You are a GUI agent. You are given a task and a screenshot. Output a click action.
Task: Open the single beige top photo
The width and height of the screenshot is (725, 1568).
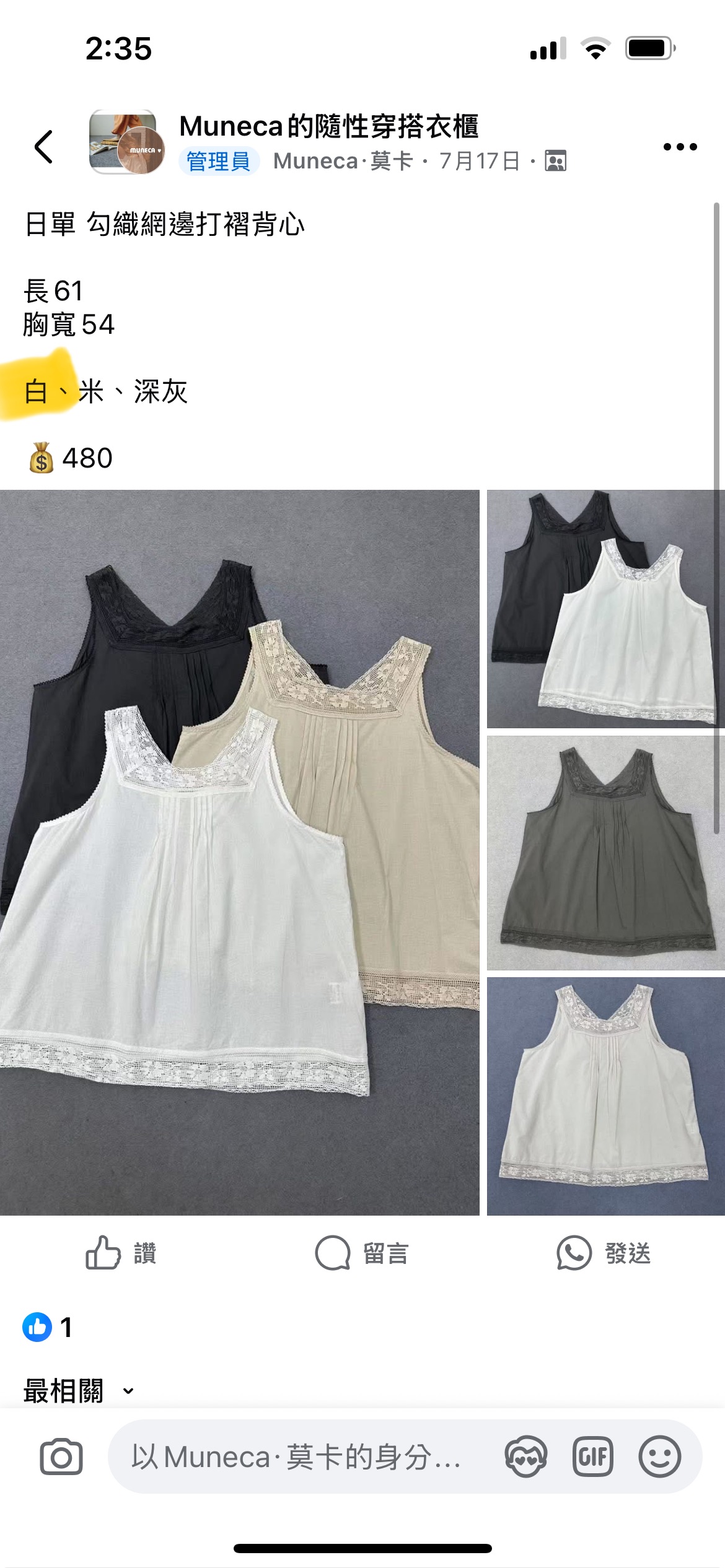(x=605, y=1095)
